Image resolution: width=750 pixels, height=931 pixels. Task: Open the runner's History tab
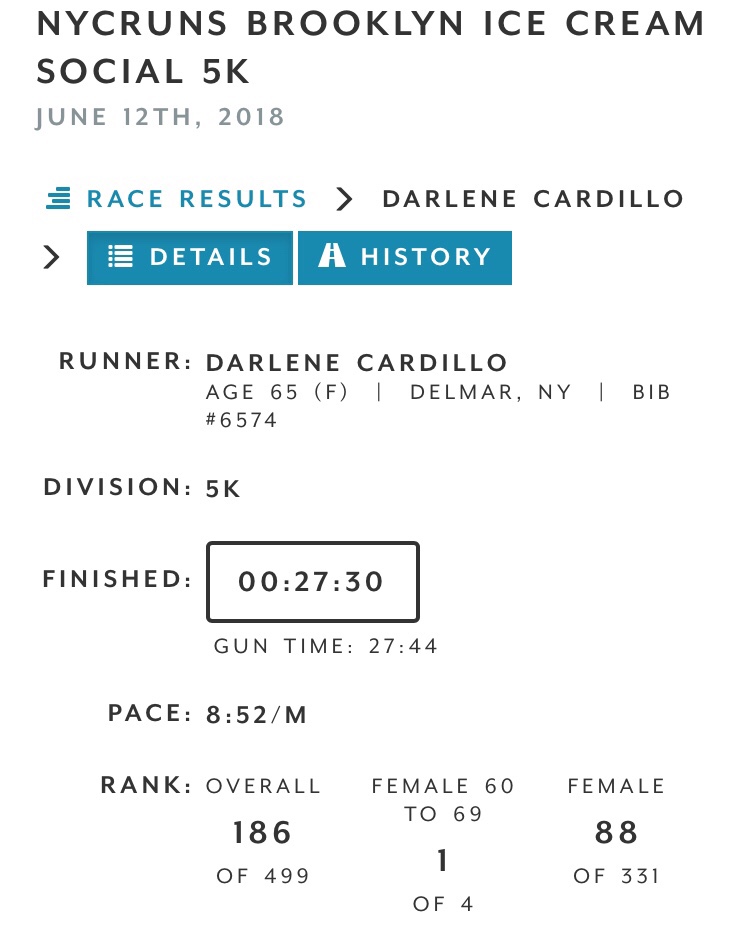[x=405, y=258]
